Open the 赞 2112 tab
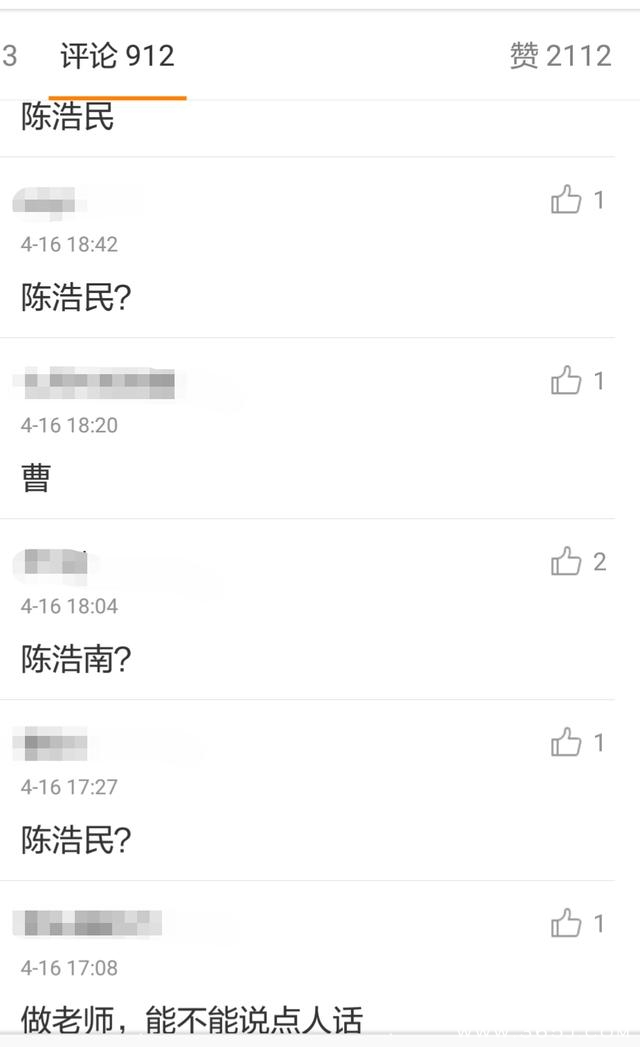The width and height of the screenshot is (640, 1047). pos(560,57)
